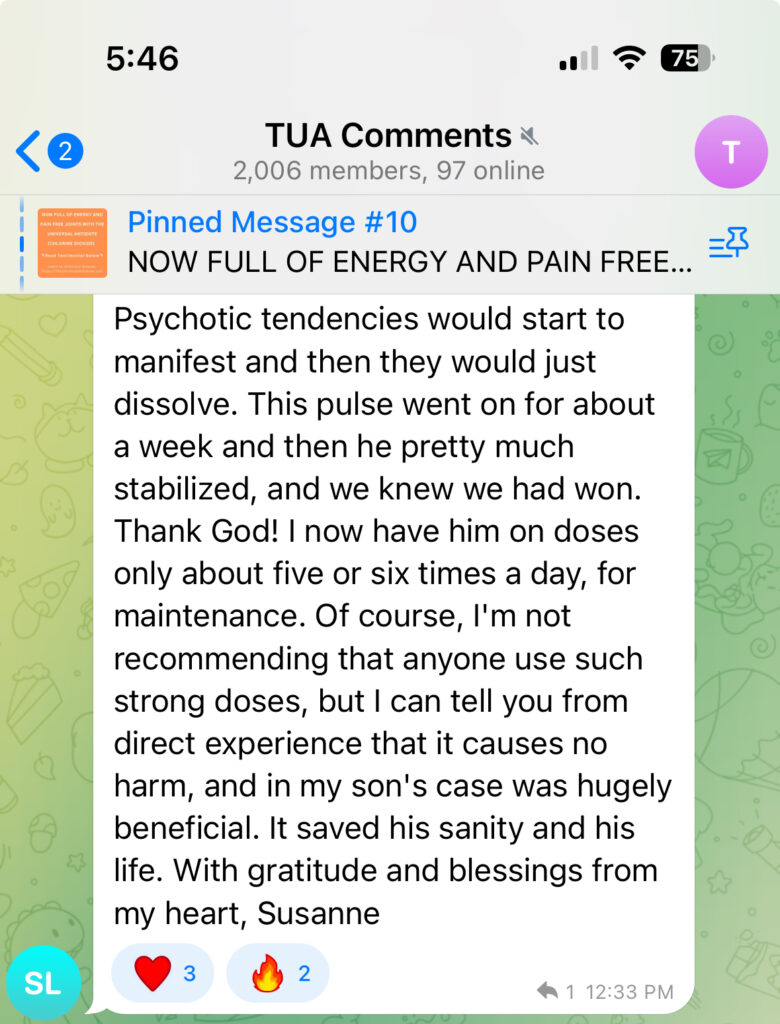This screenshot has height=1024, width=780.
Task: Open TUA Comments group info
Action: click(x=388, y=150)
